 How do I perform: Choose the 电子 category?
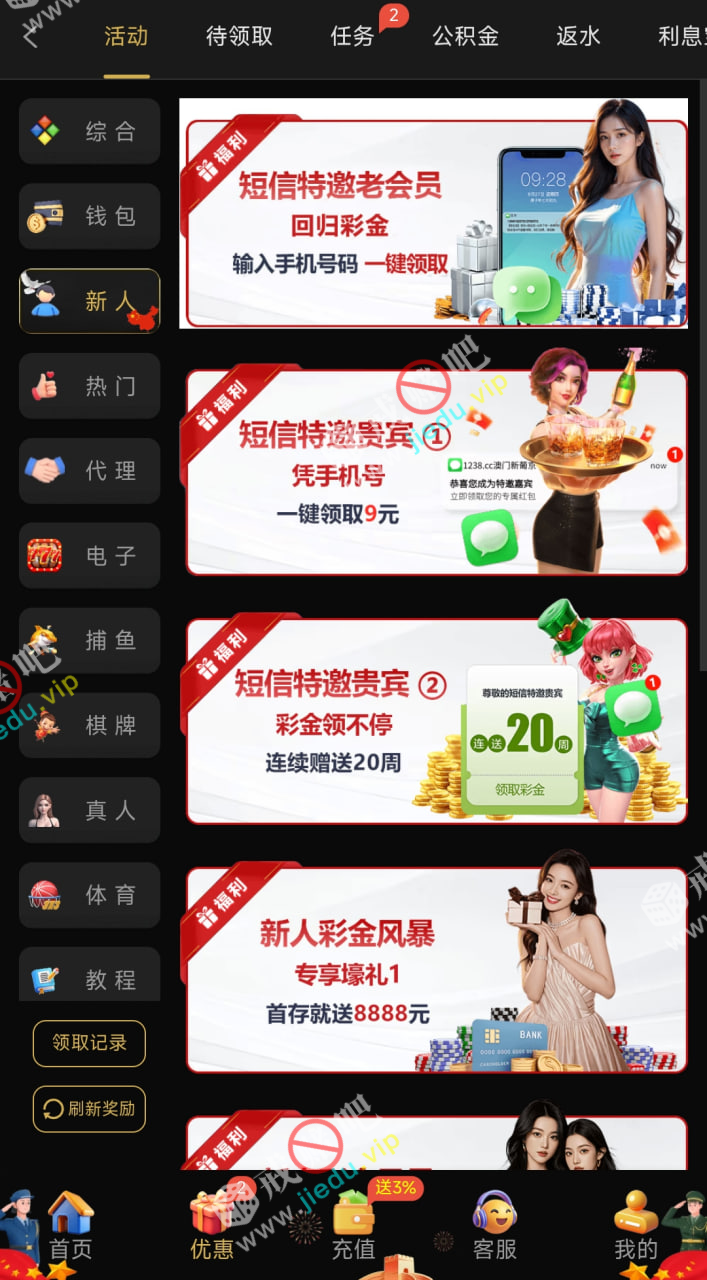89,556
